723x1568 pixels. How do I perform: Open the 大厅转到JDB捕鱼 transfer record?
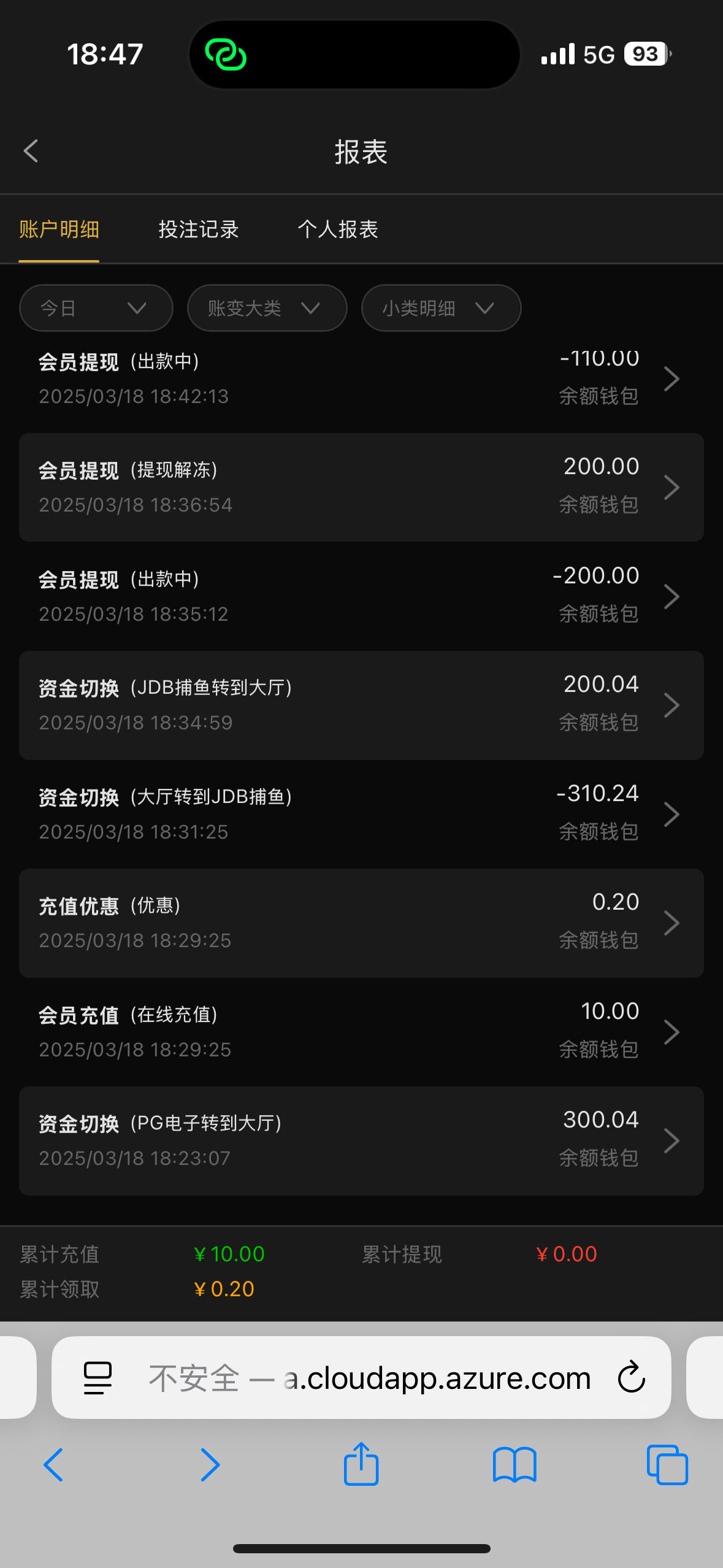tap(361, 814)
